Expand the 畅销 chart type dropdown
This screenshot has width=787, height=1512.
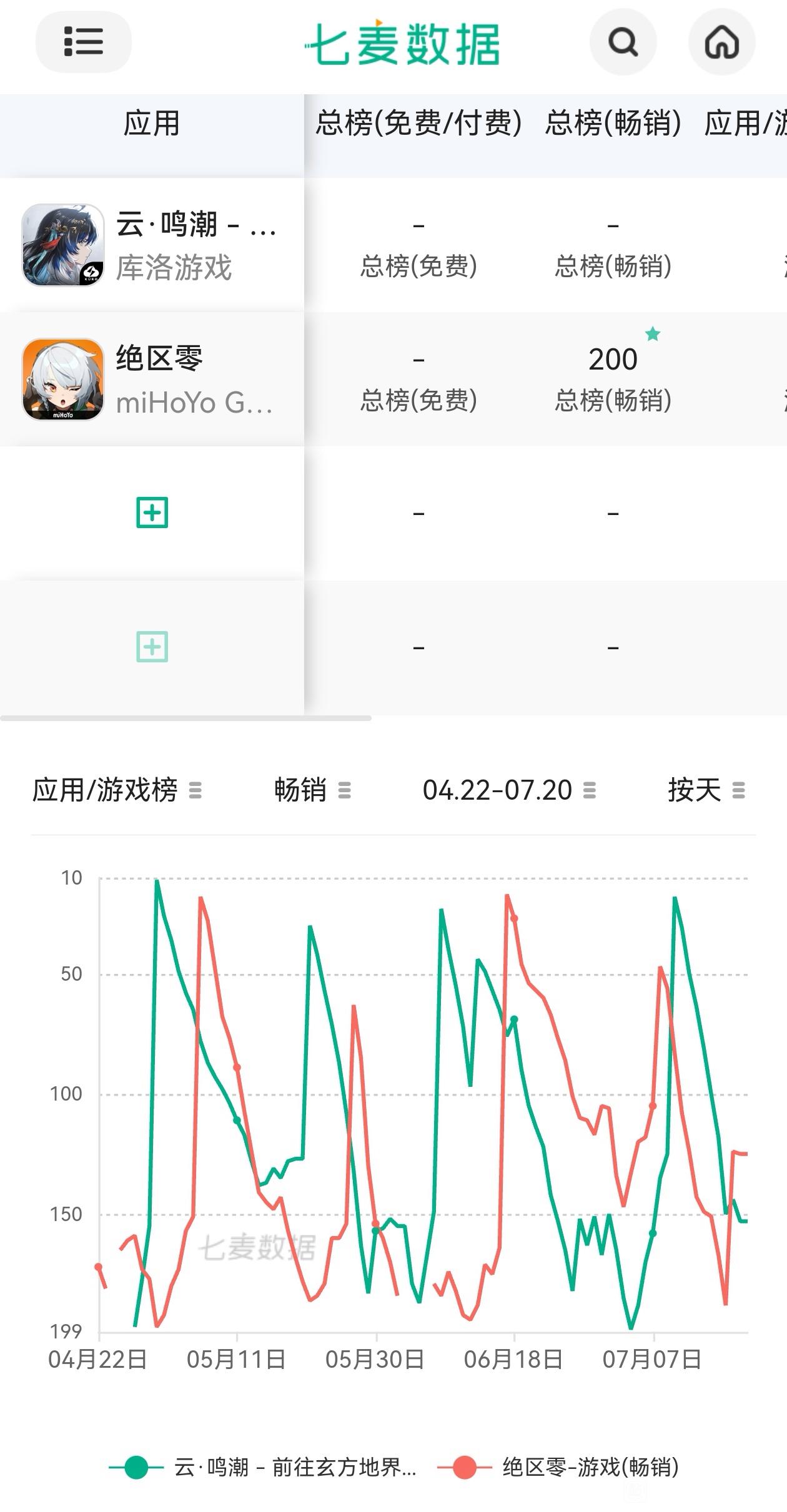tap(313, 790)
